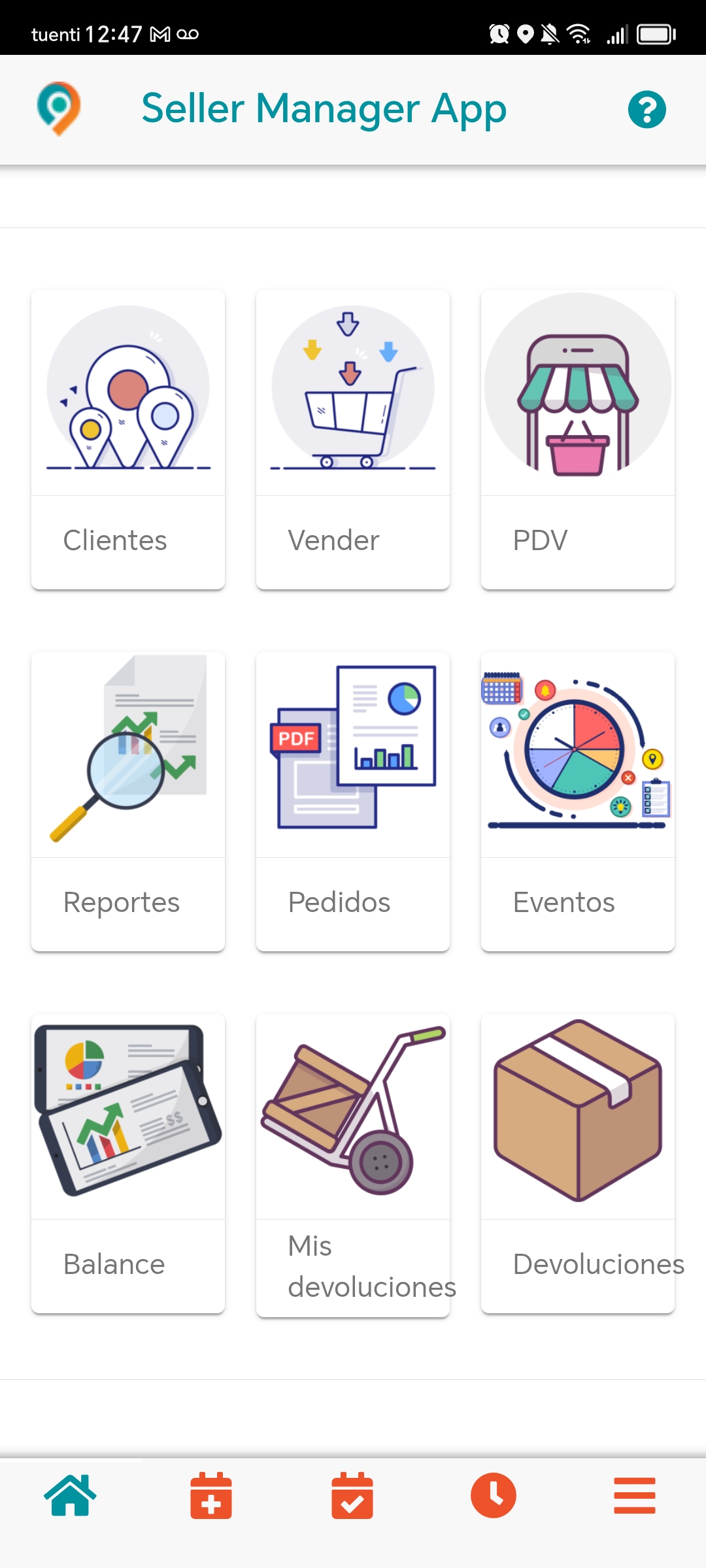706x1568 pixels.
Task: Open the Reportes card
Action: [x=128, y=801]
